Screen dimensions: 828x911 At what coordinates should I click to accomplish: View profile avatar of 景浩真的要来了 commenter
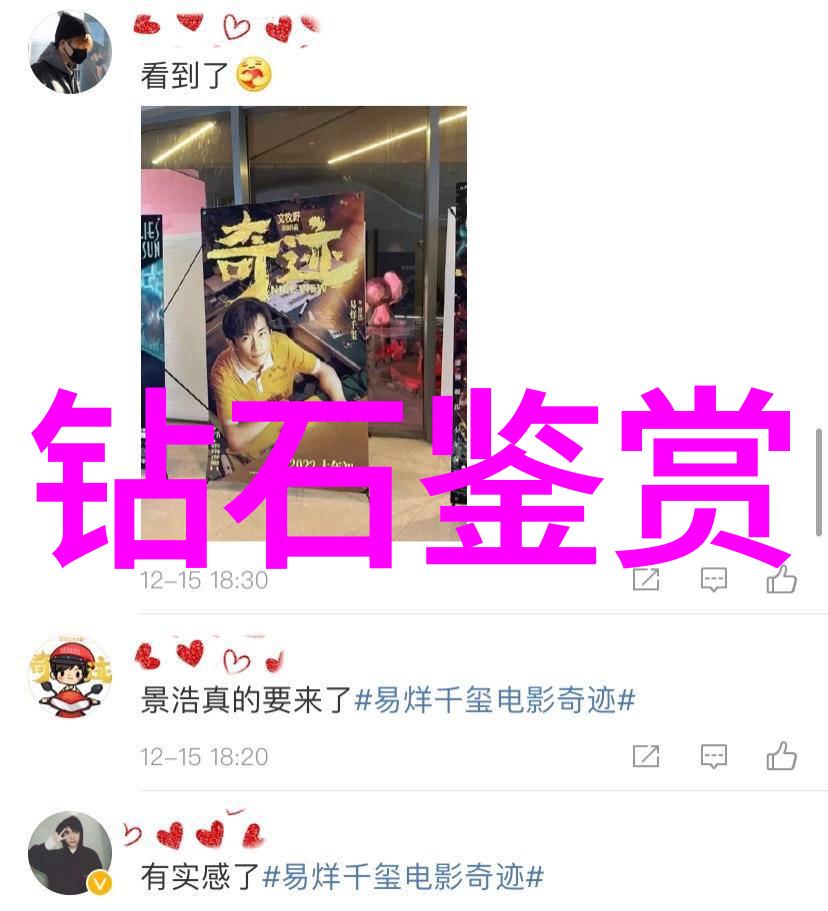[69, 676]
